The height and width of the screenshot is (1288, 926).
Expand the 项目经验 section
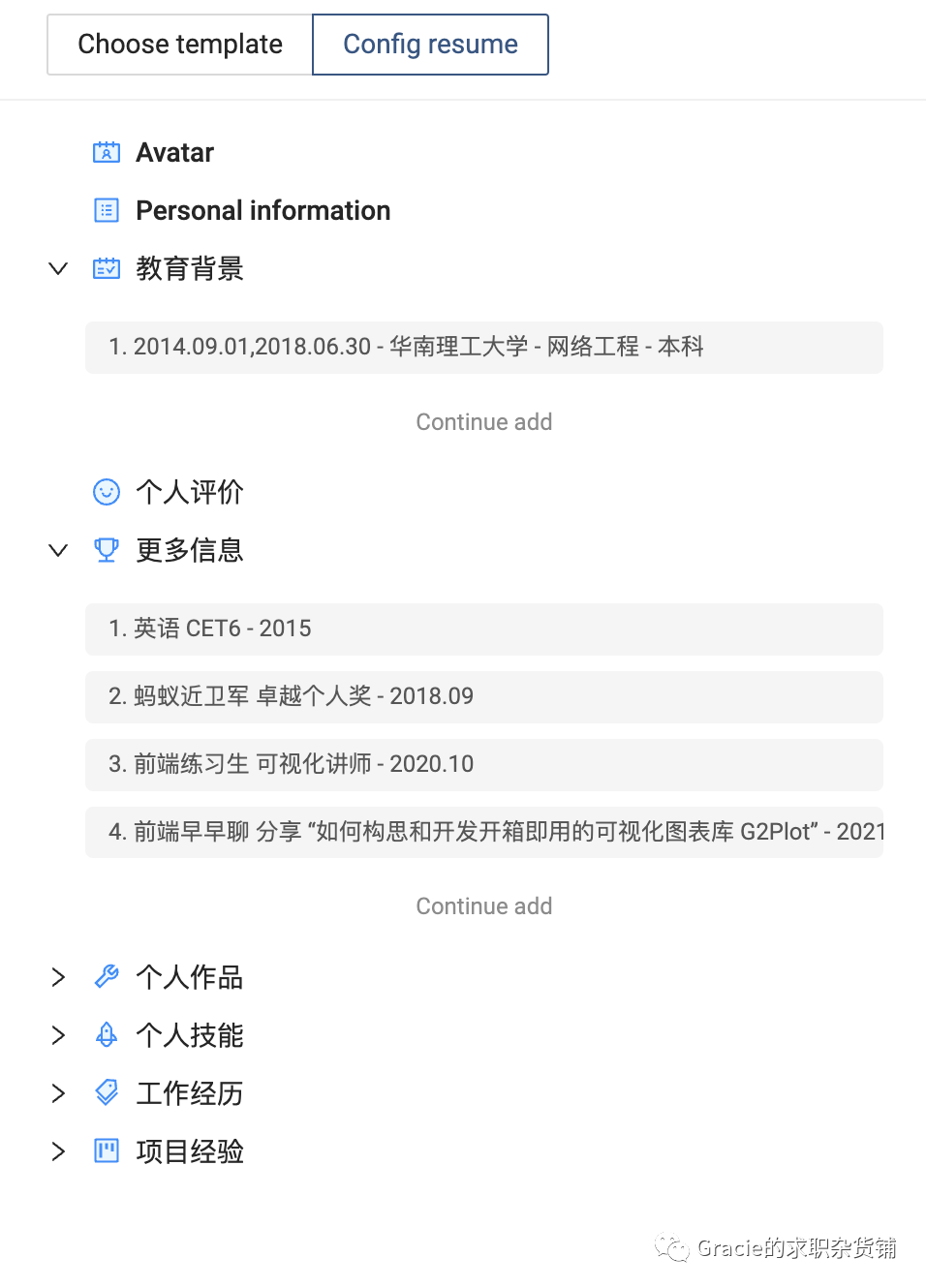point(58,1151)
